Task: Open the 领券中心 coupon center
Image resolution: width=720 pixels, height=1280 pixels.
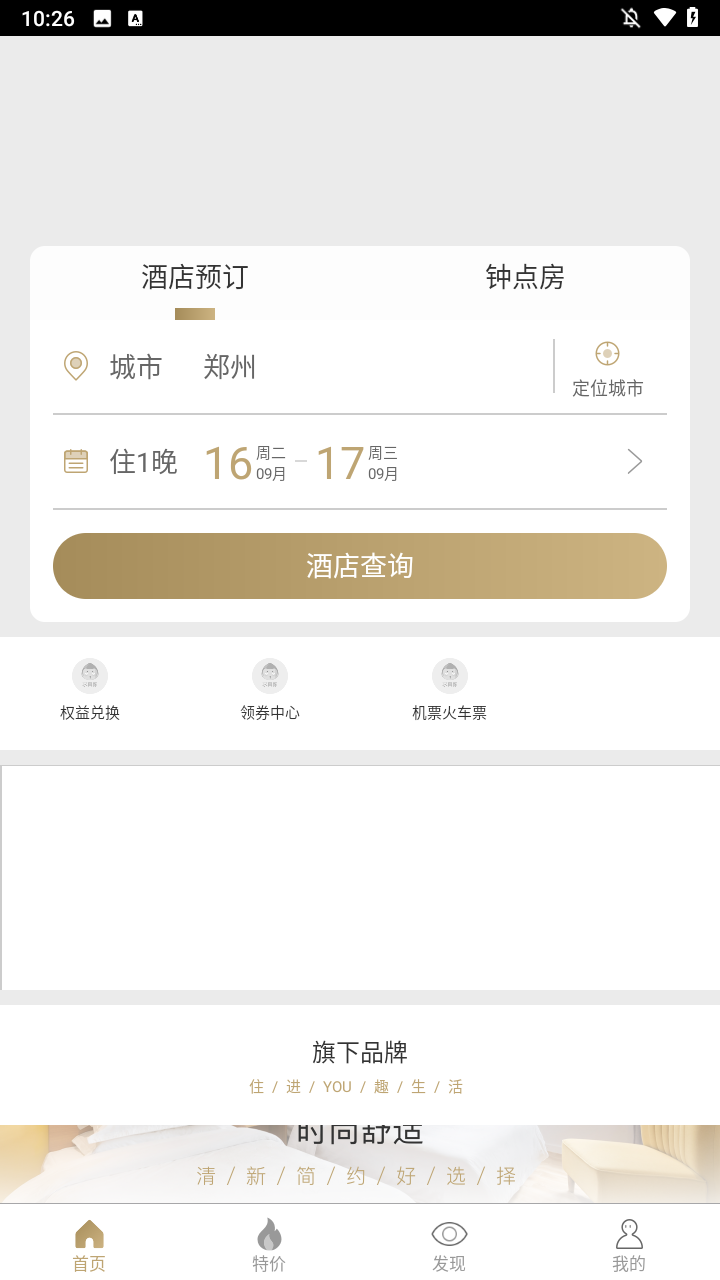Action: [269, 686]
